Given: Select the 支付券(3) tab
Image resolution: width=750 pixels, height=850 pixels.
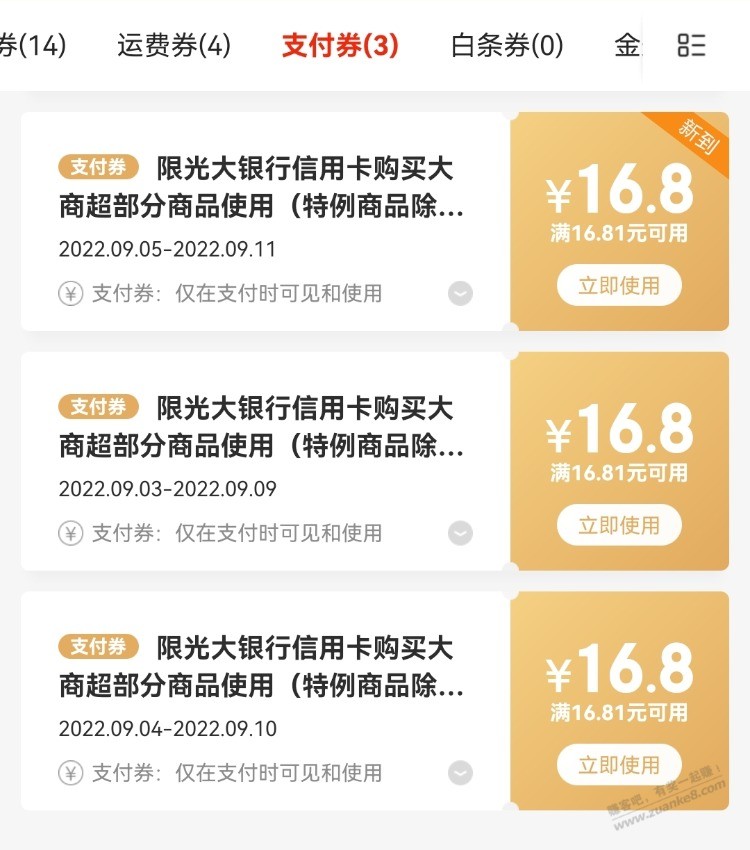Looking at the screenshot, I should click(x=340, y=45).
